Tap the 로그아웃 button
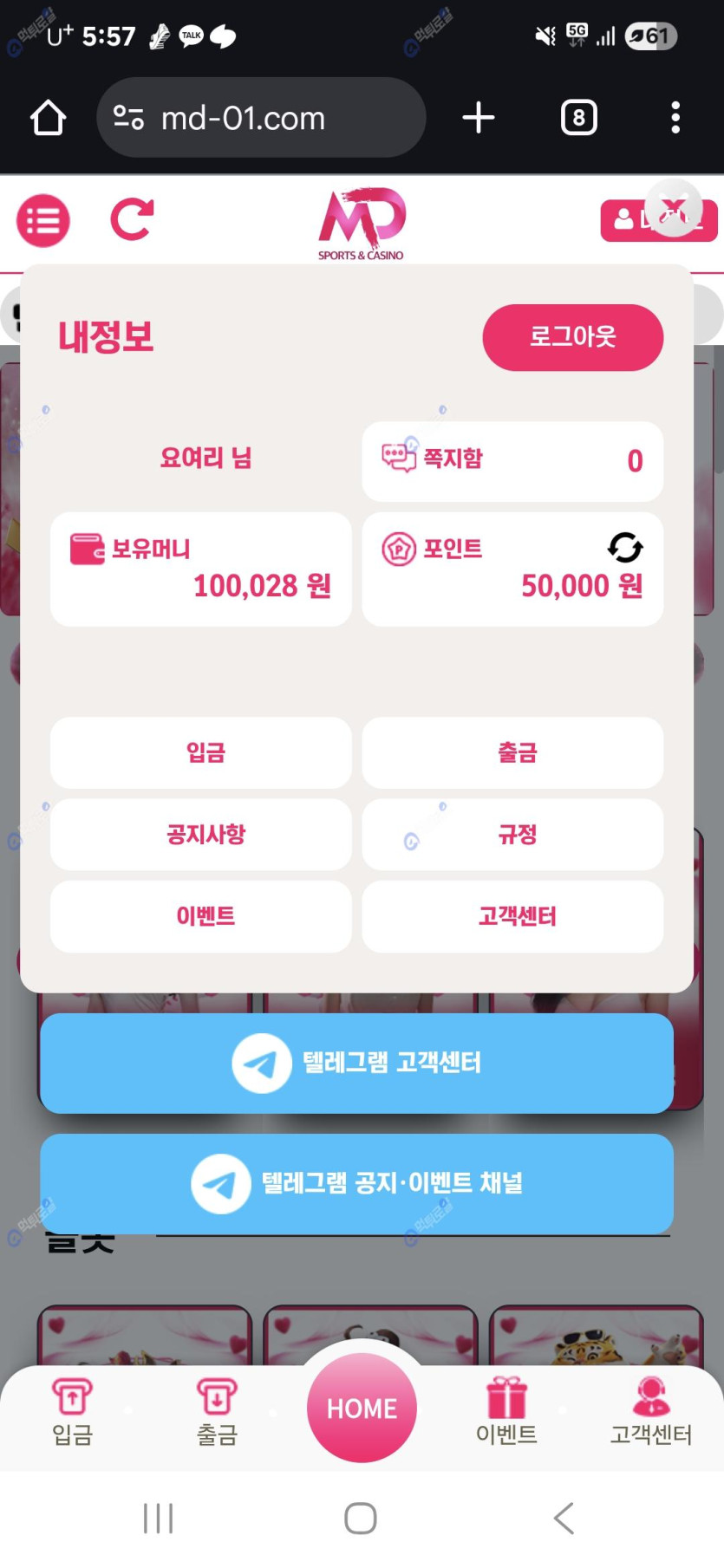 tap(572, 337)
